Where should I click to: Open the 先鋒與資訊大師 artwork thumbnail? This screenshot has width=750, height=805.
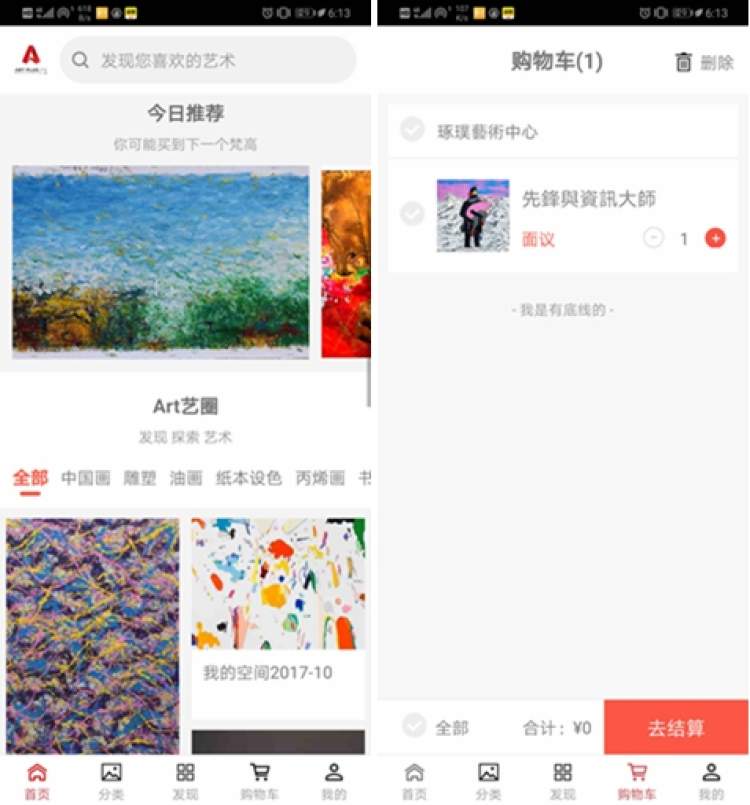point(473,215)
